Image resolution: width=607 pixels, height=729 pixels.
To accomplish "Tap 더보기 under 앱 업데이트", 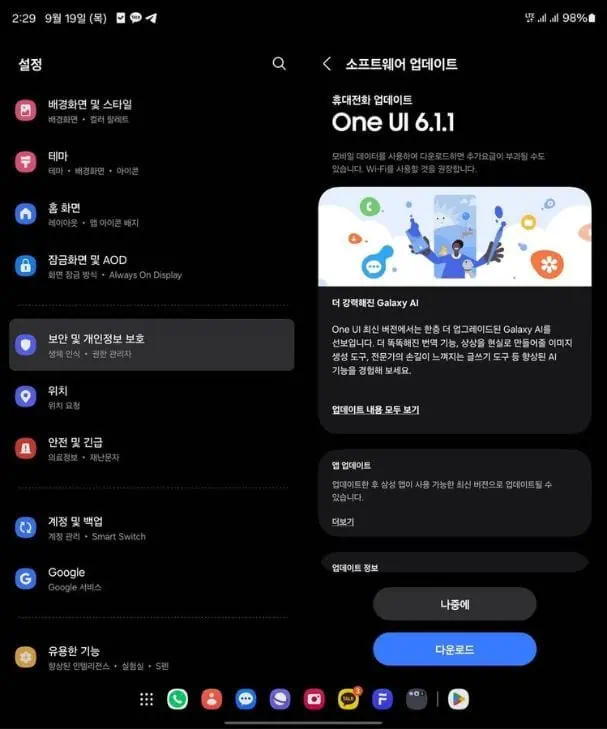I will coord(343,522).
